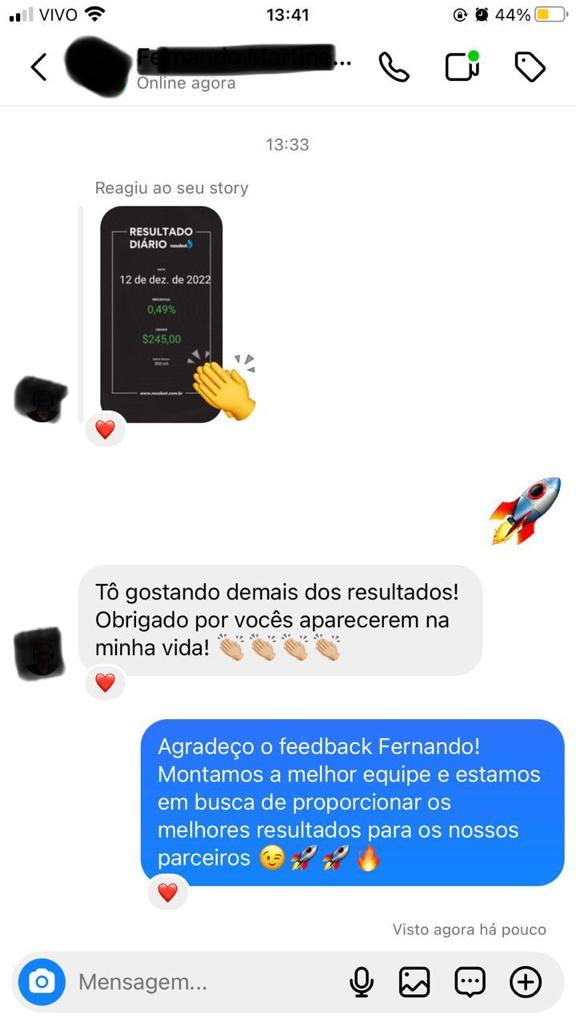Open the label tag icon
Viewport: 576px width, 1024px height.
point(530,67)
